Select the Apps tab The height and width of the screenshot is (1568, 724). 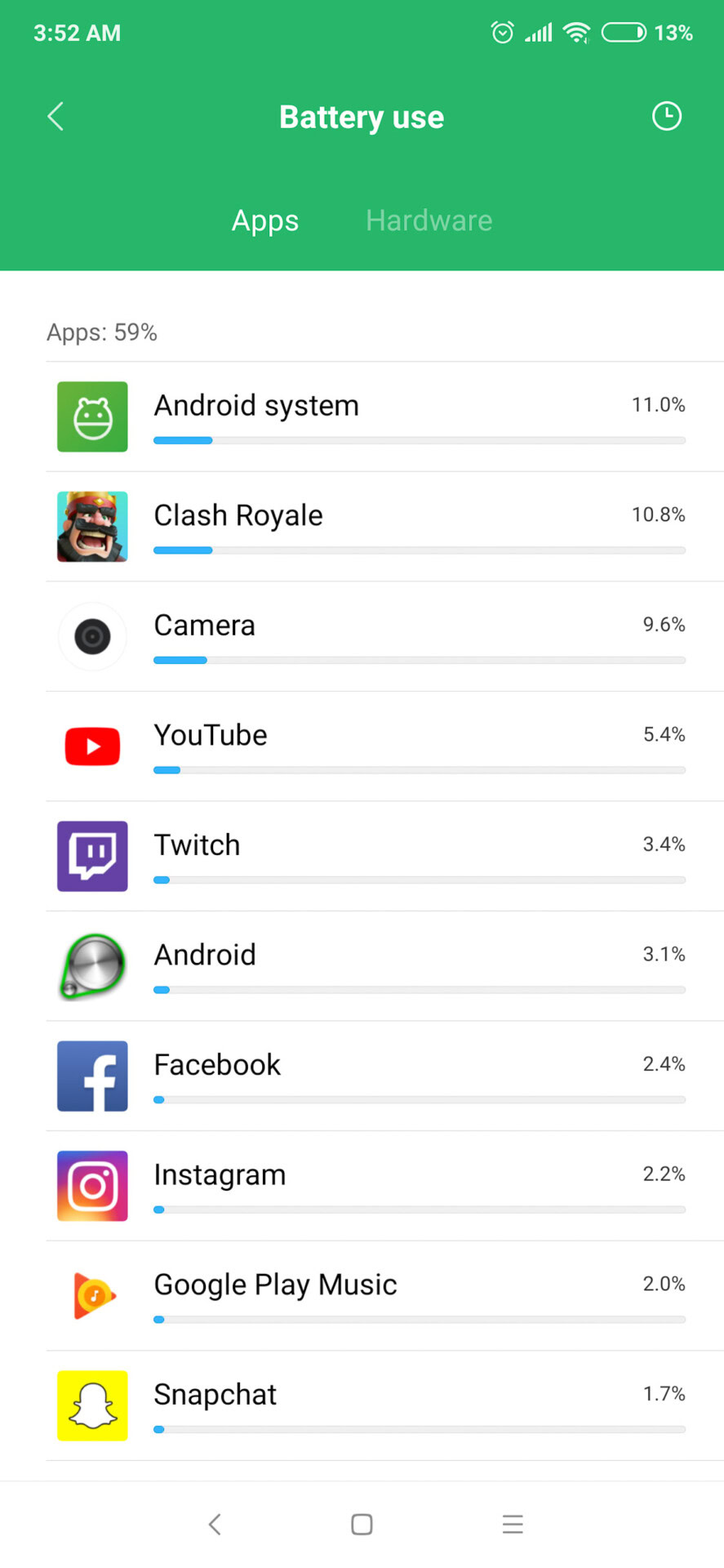coord(264,220)
